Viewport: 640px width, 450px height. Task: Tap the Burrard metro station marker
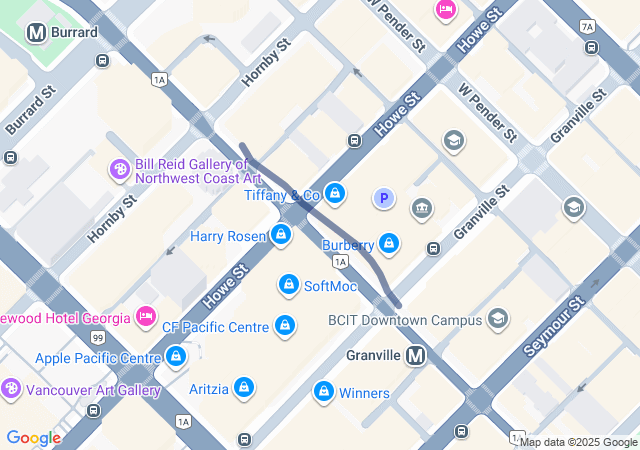click(x=38, y=32)
